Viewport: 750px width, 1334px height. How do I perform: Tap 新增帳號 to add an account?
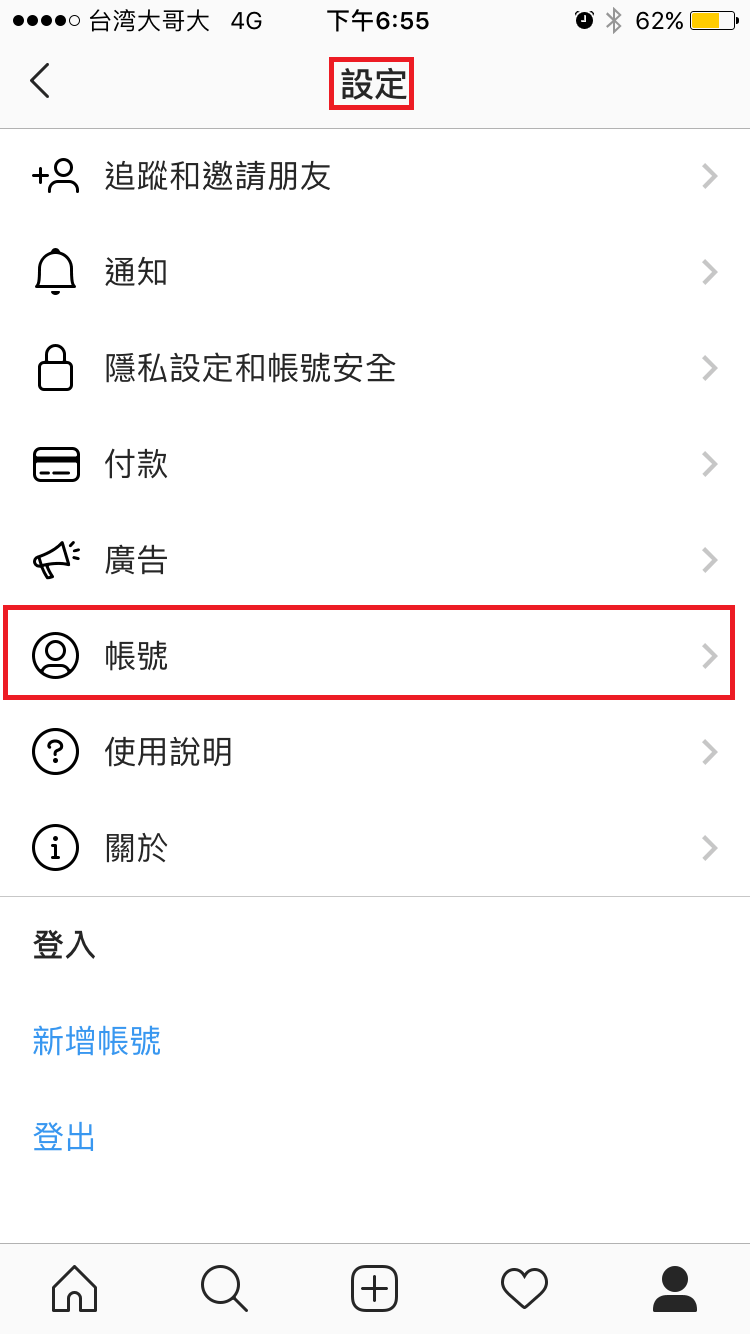(97, 1041)
